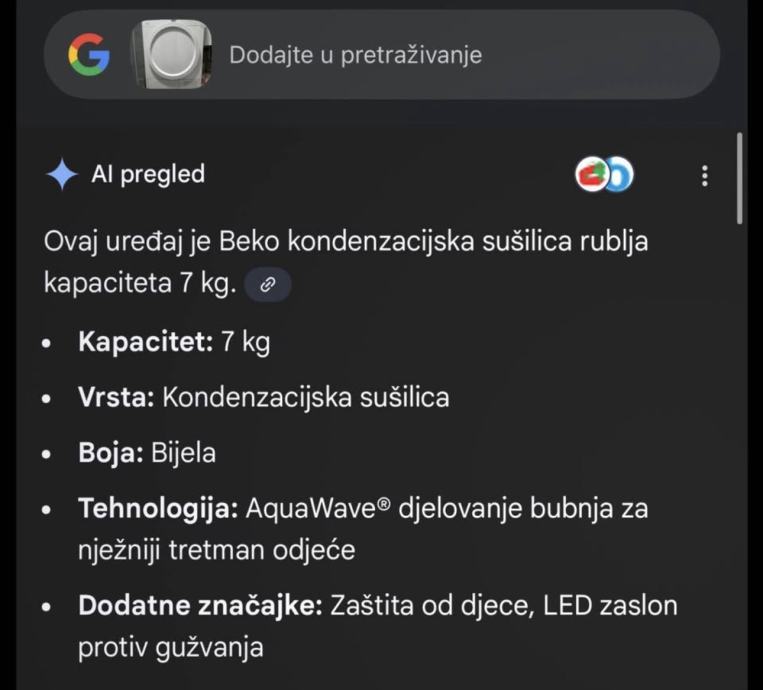View the AI pregled source site icons

(x=605, y=176)
